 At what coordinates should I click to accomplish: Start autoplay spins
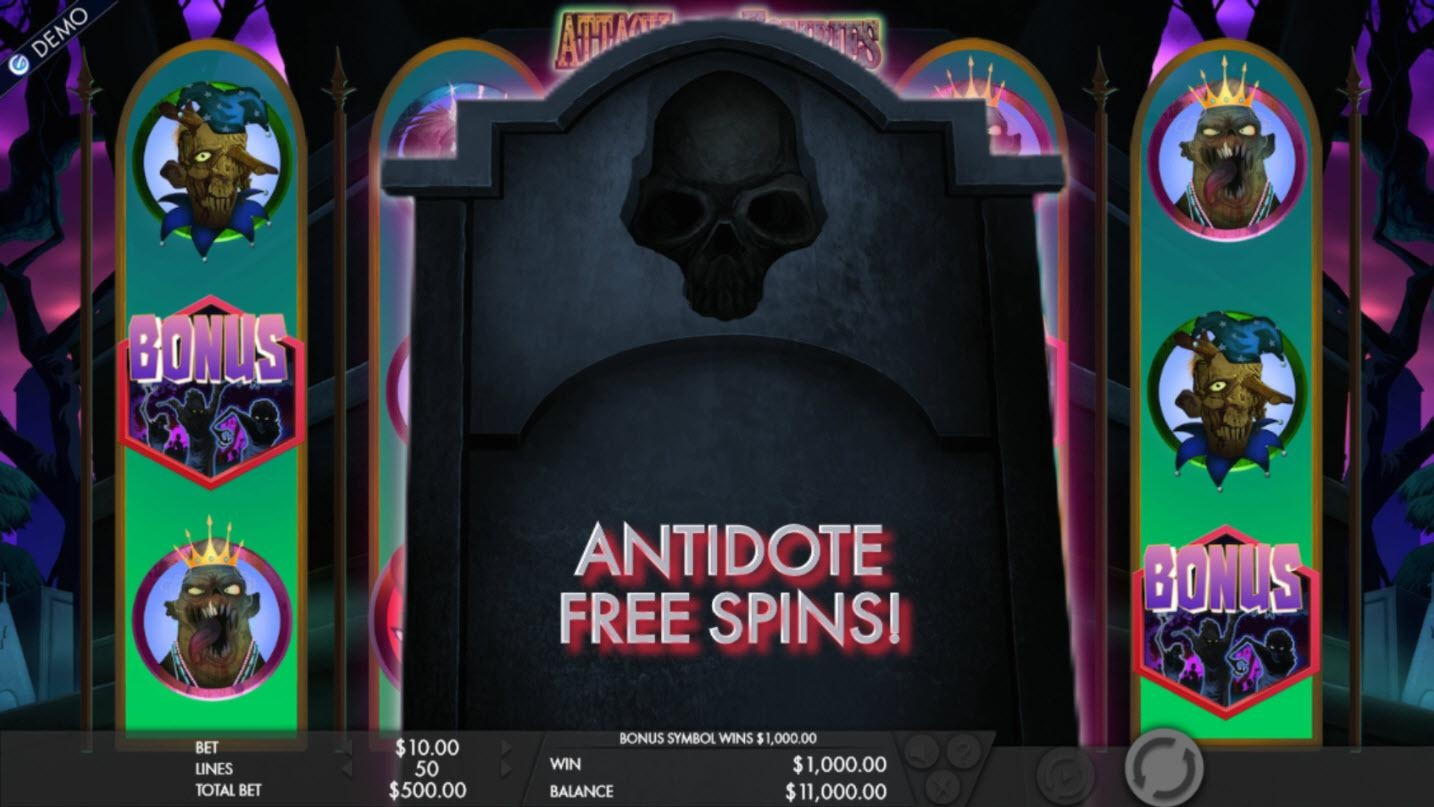click(1065, 774)
